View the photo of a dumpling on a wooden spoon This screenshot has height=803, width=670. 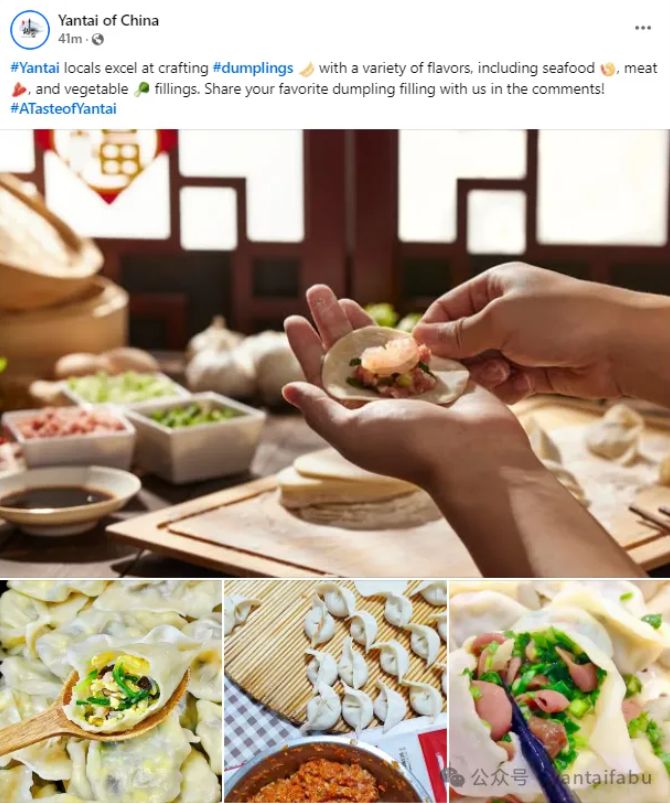(x=110, y=691)
